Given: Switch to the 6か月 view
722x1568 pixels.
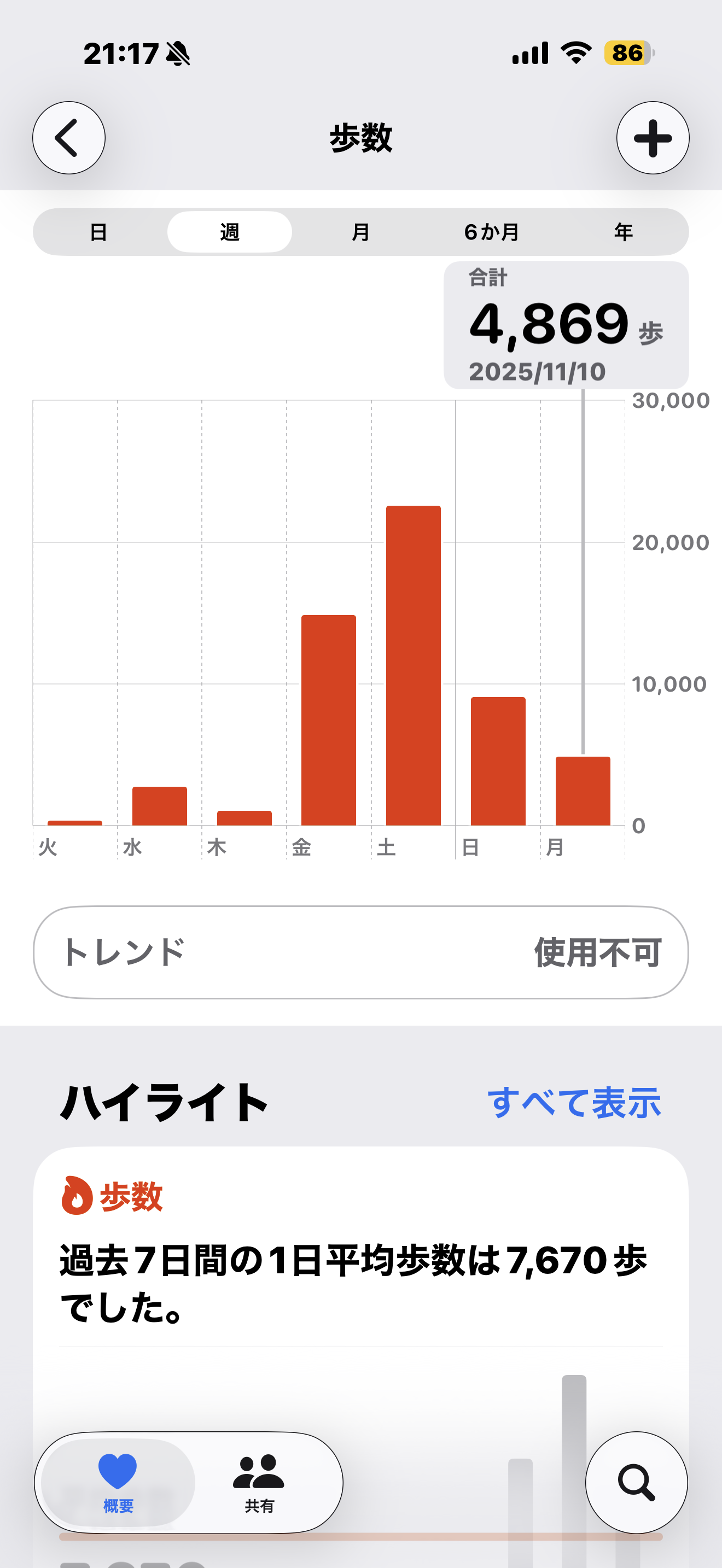Looking at the screenshot, I should 491,232.
